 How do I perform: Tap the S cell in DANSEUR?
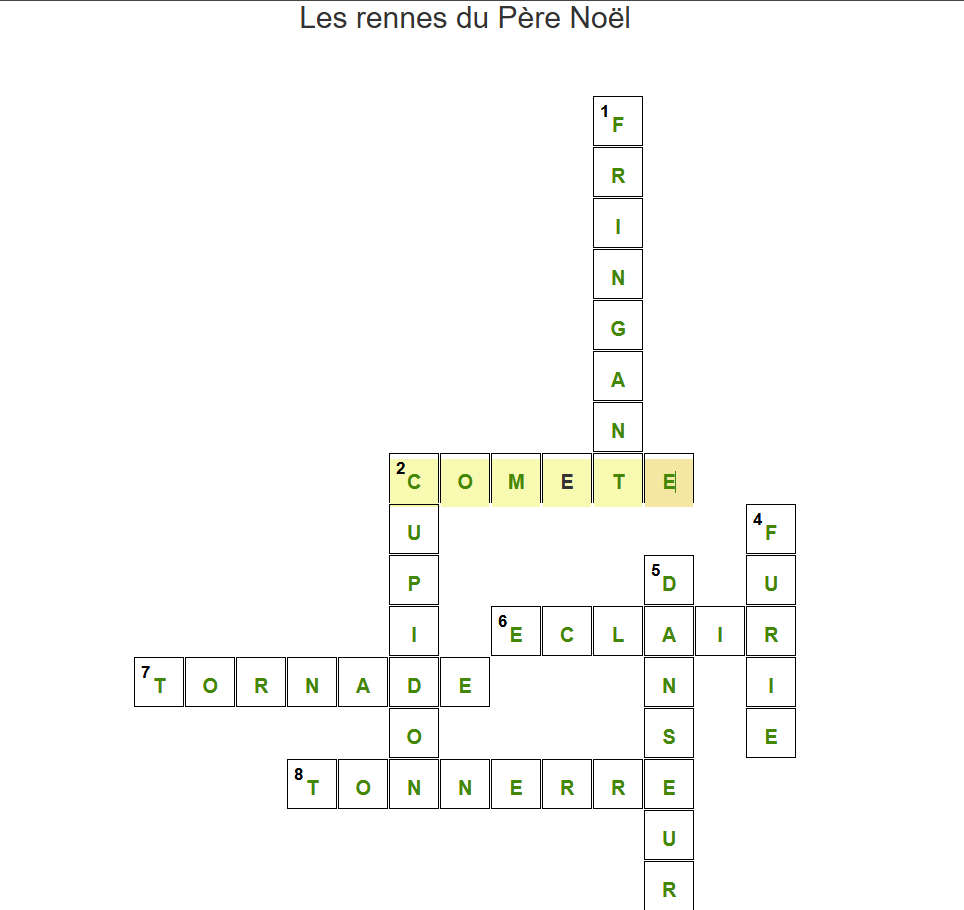669,735
